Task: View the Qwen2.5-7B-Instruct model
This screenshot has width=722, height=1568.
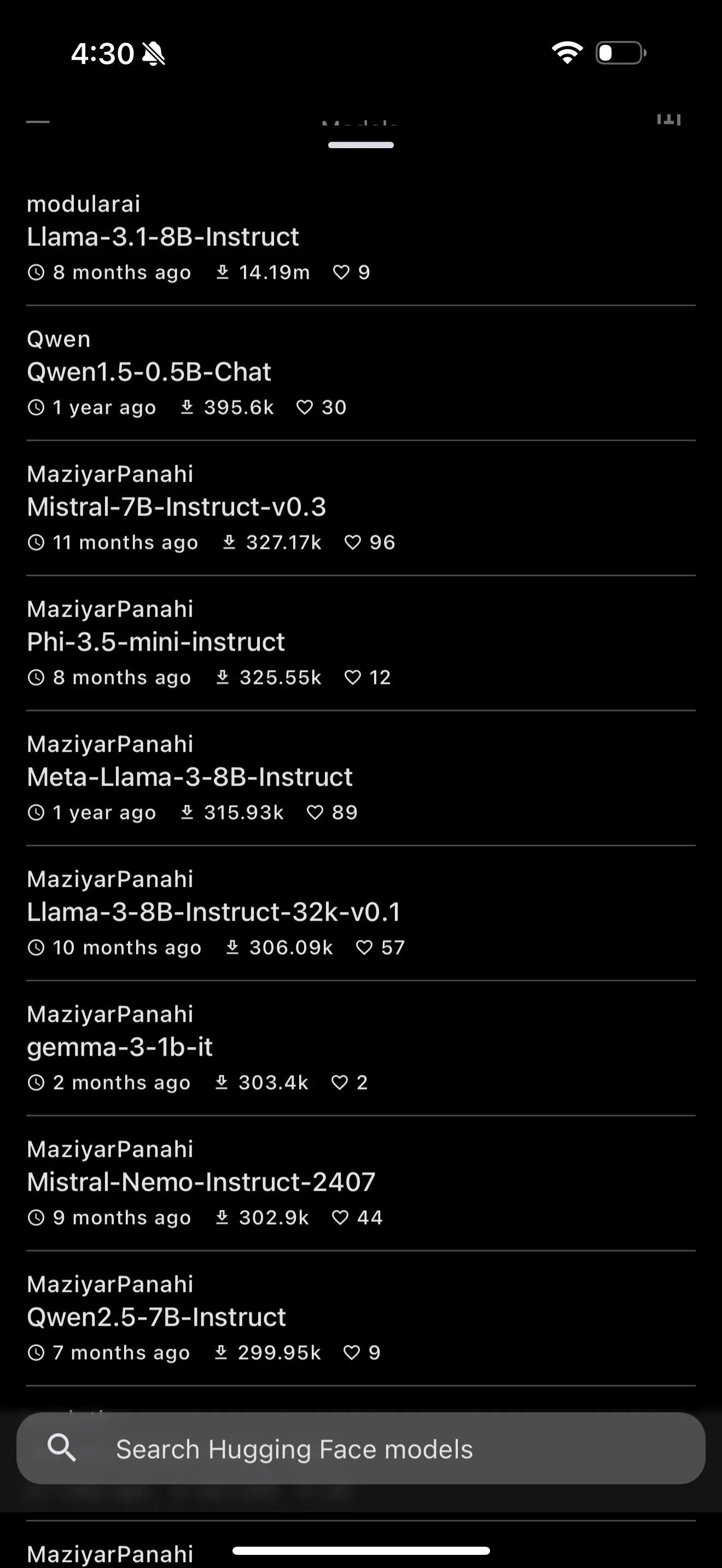Action: [360, 1319]
